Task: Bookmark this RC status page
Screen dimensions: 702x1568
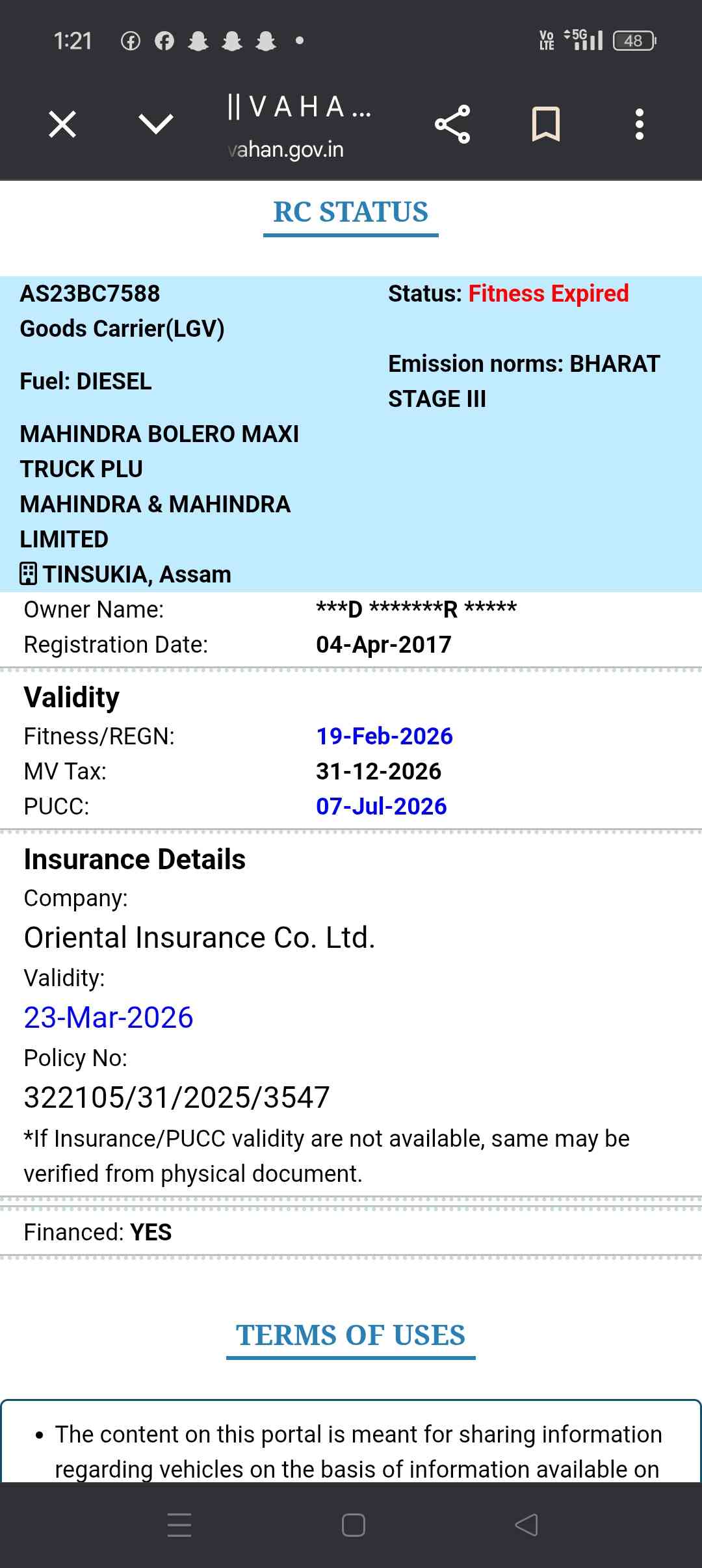Action: (x=546, y=124)
